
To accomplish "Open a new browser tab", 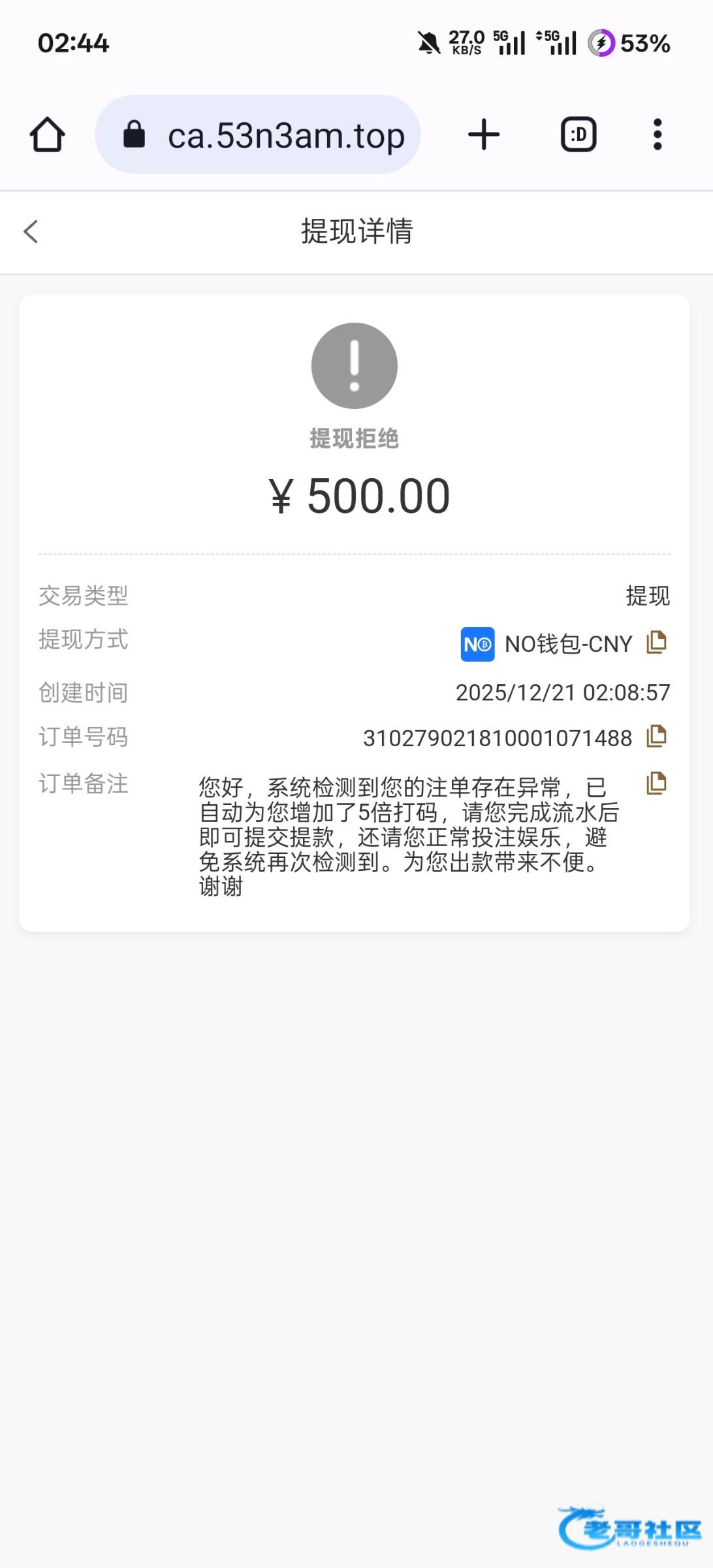I will 484,135.
